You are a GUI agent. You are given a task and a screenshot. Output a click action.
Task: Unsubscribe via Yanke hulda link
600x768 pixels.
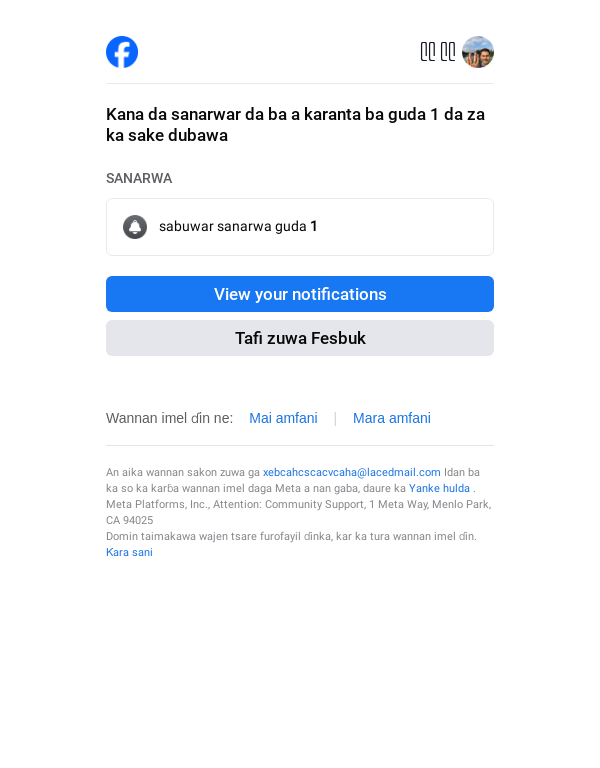(440, 488)
